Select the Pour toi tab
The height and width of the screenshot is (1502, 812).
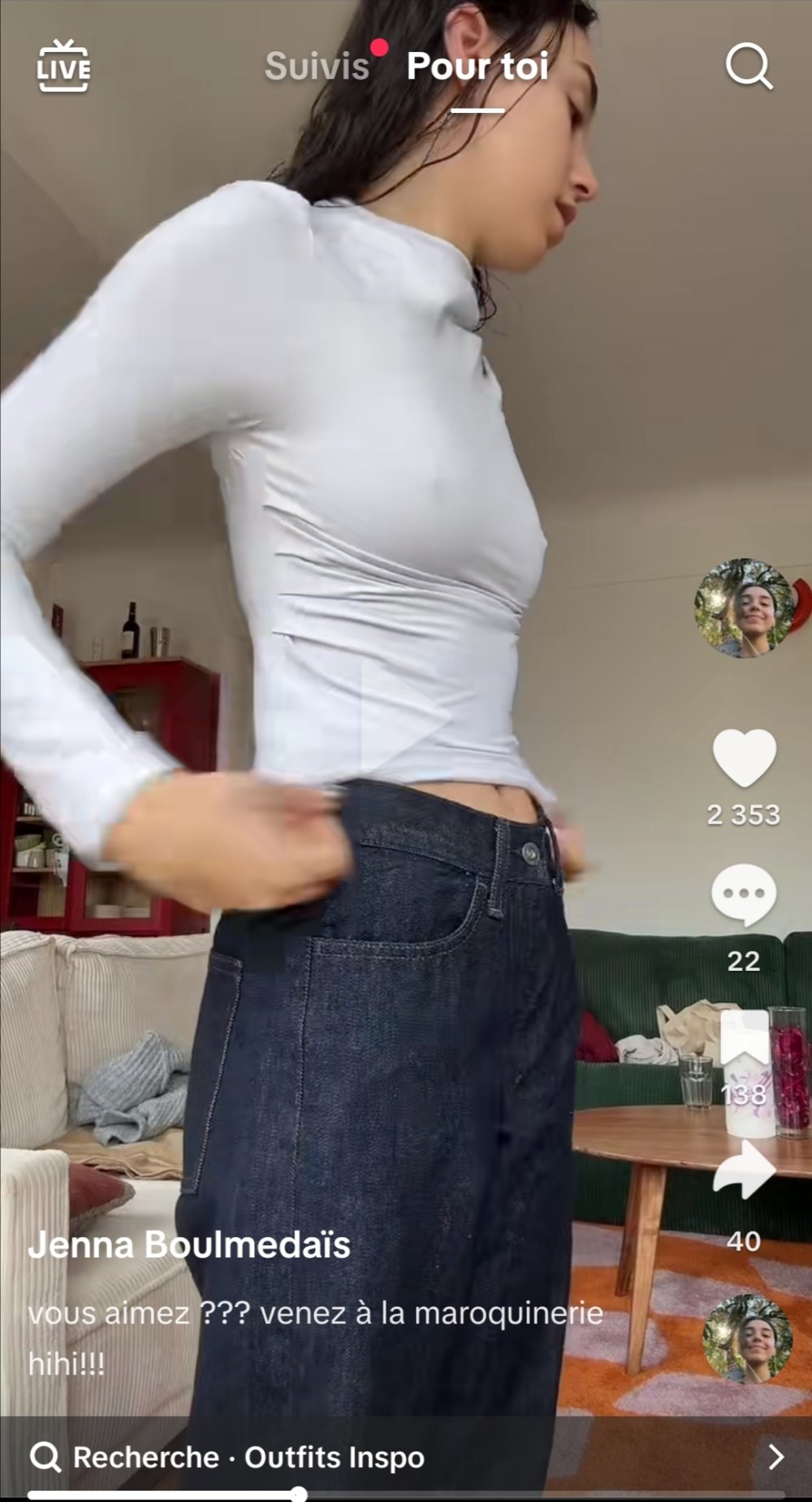click(477, 67)
